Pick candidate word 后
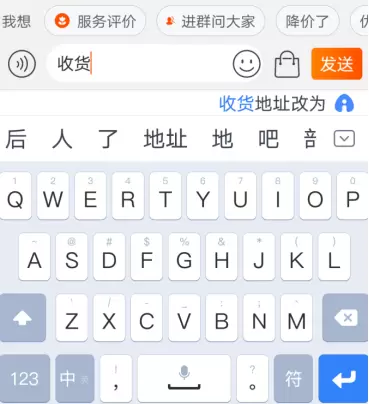Image resolution: width=369 pixels, height=404 pixels. 16,139
